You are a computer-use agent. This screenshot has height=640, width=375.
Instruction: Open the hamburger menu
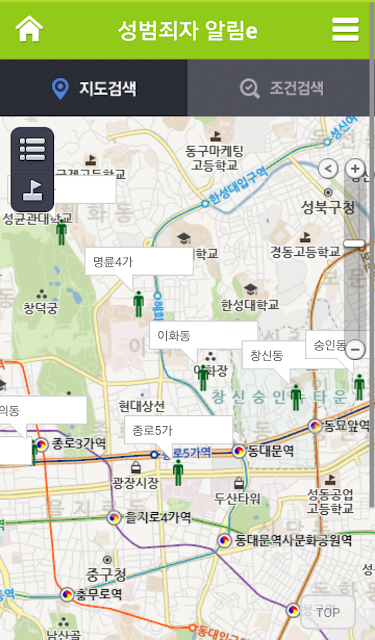point(345,29)
